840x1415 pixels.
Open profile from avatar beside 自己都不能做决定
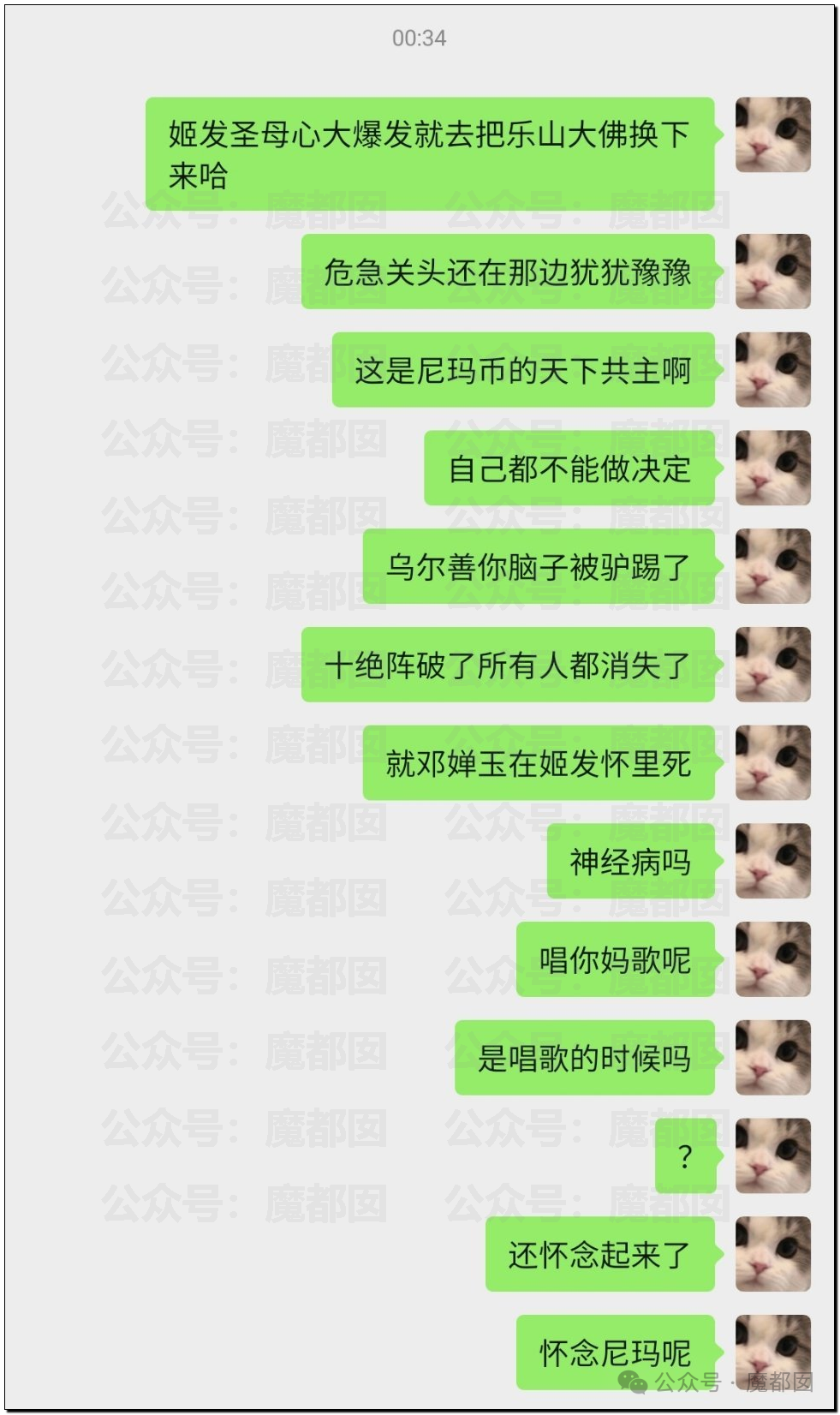773,468
